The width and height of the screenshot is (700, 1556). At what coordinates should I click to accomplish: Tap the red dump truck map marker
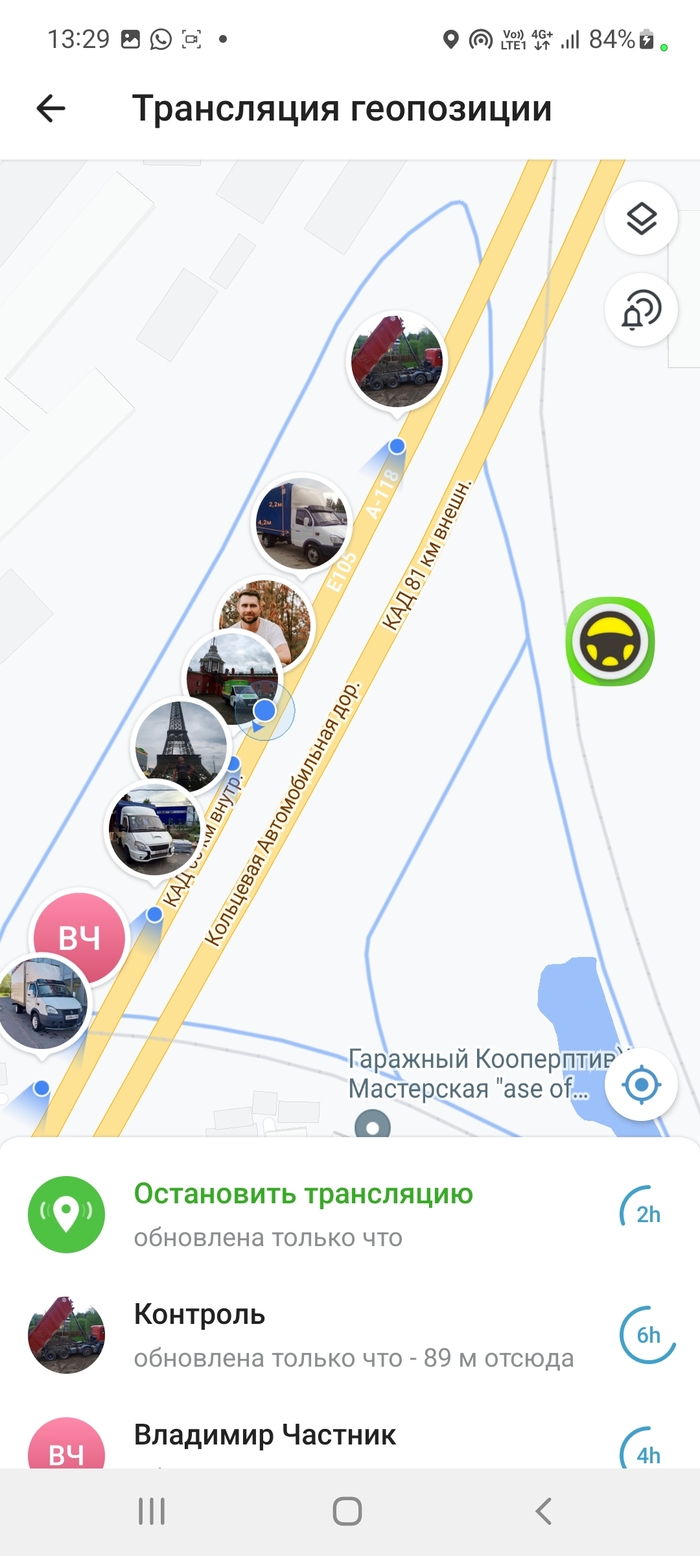coord(397,361)
